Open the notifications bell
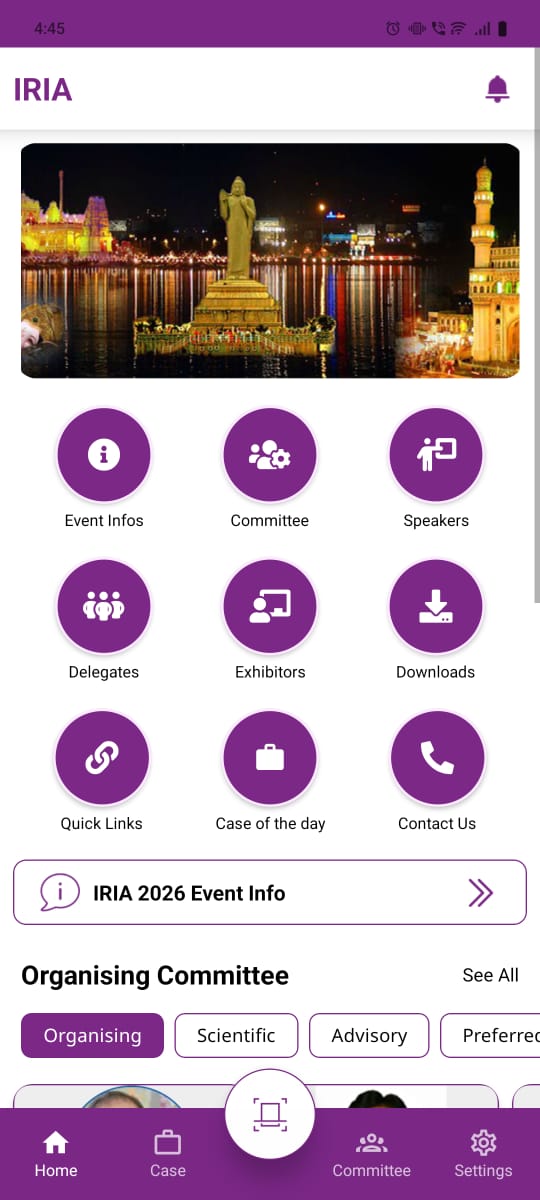This screenshot has height=1200, width=540. click(497, 89)
